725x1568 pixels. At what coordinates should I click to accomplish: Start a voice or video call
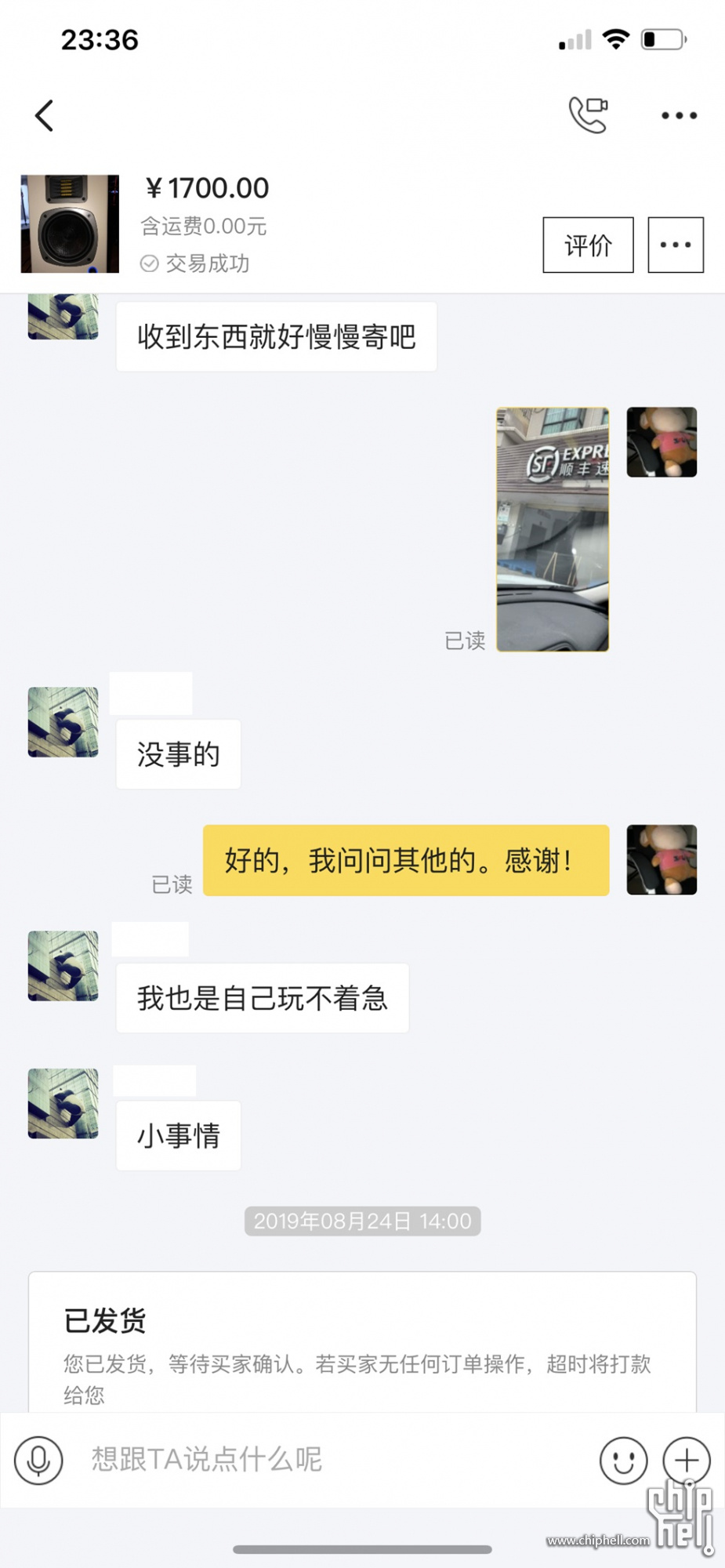click(588, 115)
